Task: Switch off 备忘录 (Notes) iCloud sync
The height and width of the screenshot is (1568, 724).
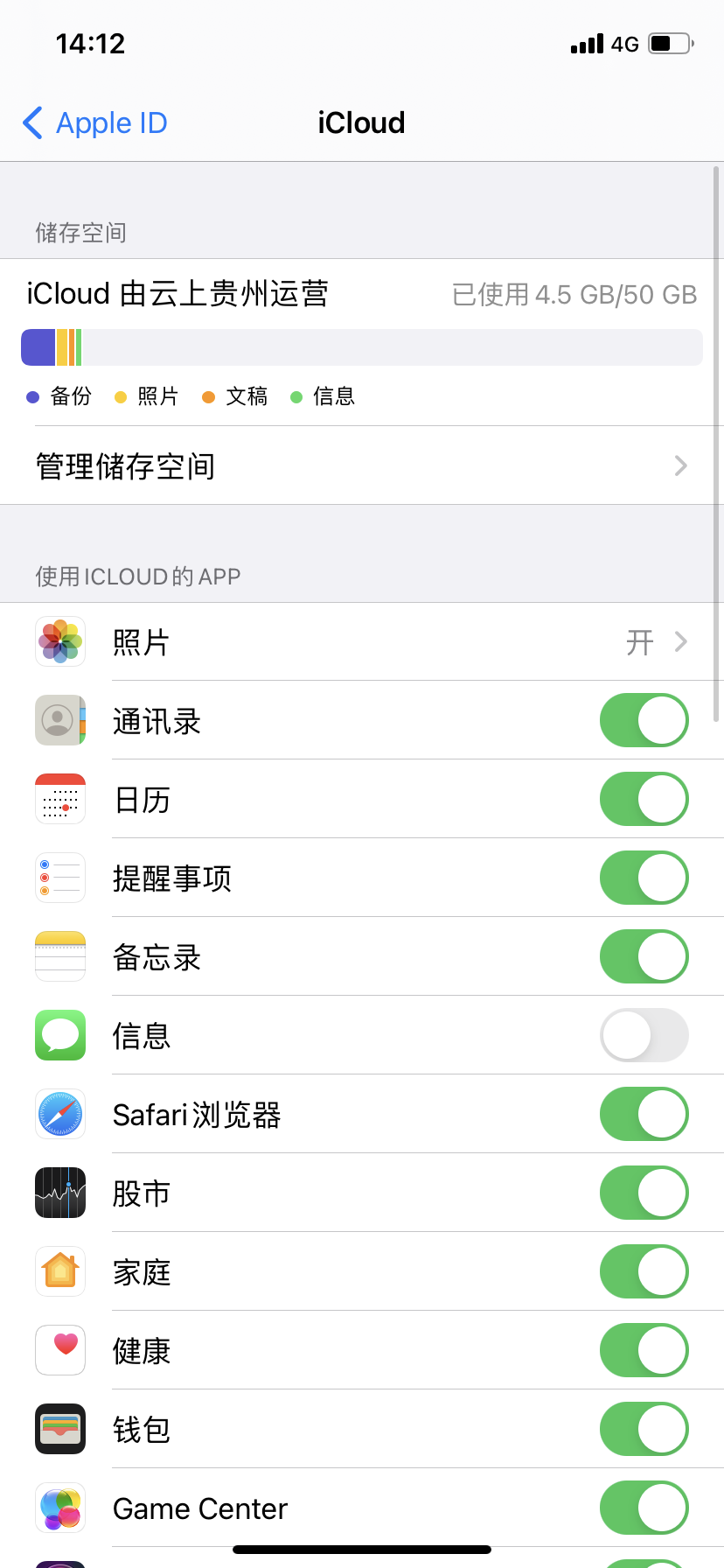Action: tap(644, 956)
